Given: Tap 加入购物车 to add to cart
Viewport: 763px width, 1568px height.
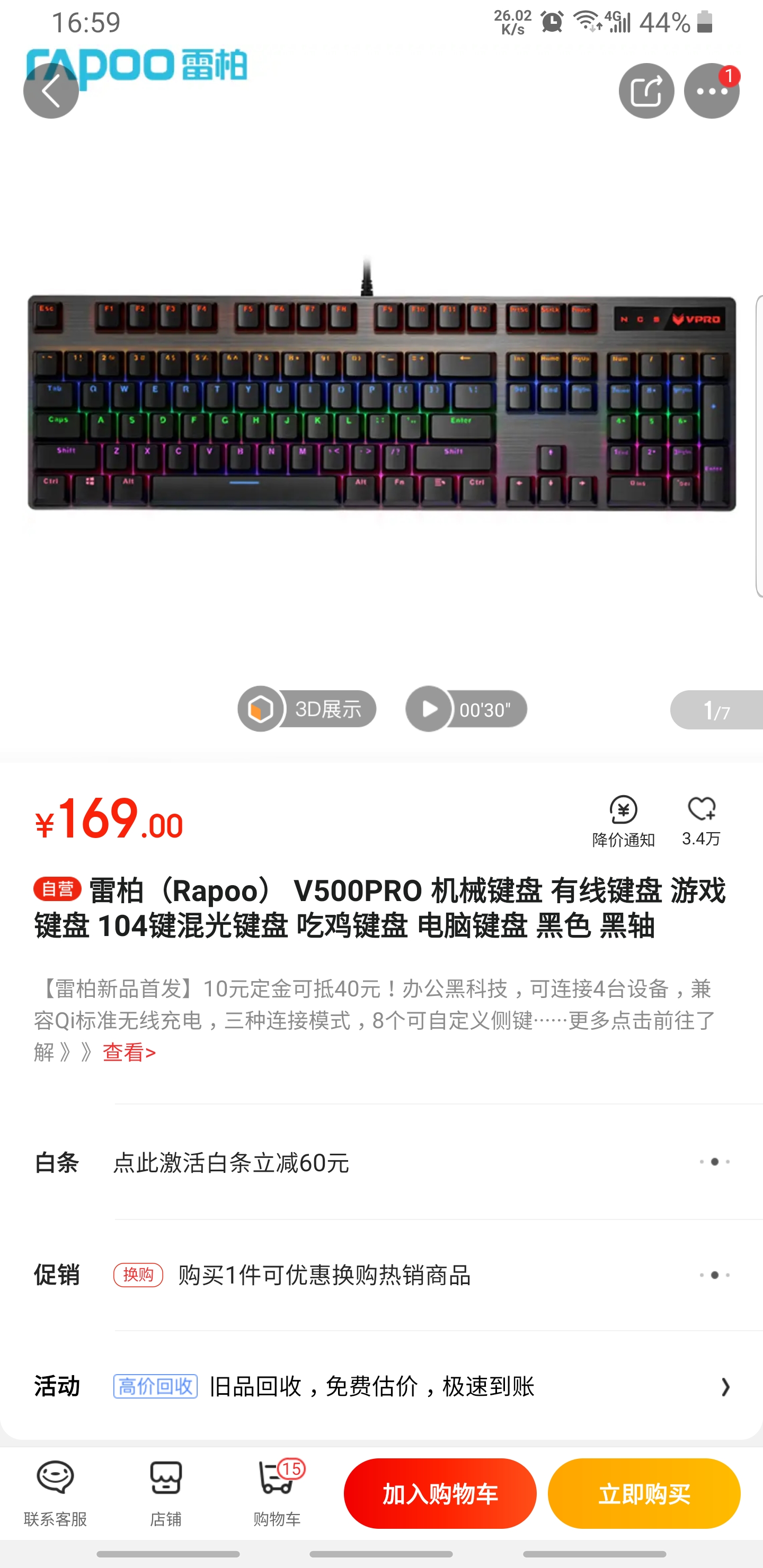Looking at the screenshot, I should tap(440, 1494).
